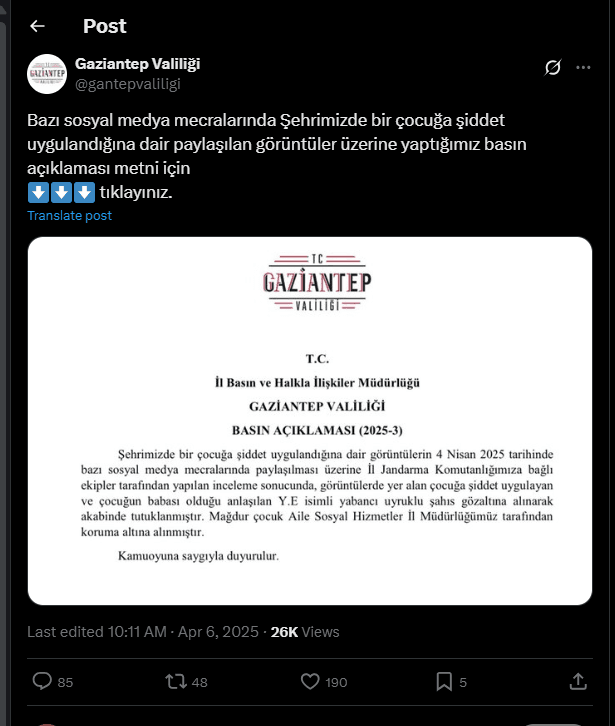View the @gantepvaliligi profile handle
Viewport: 615px width, 726px height.
[127, 84]
